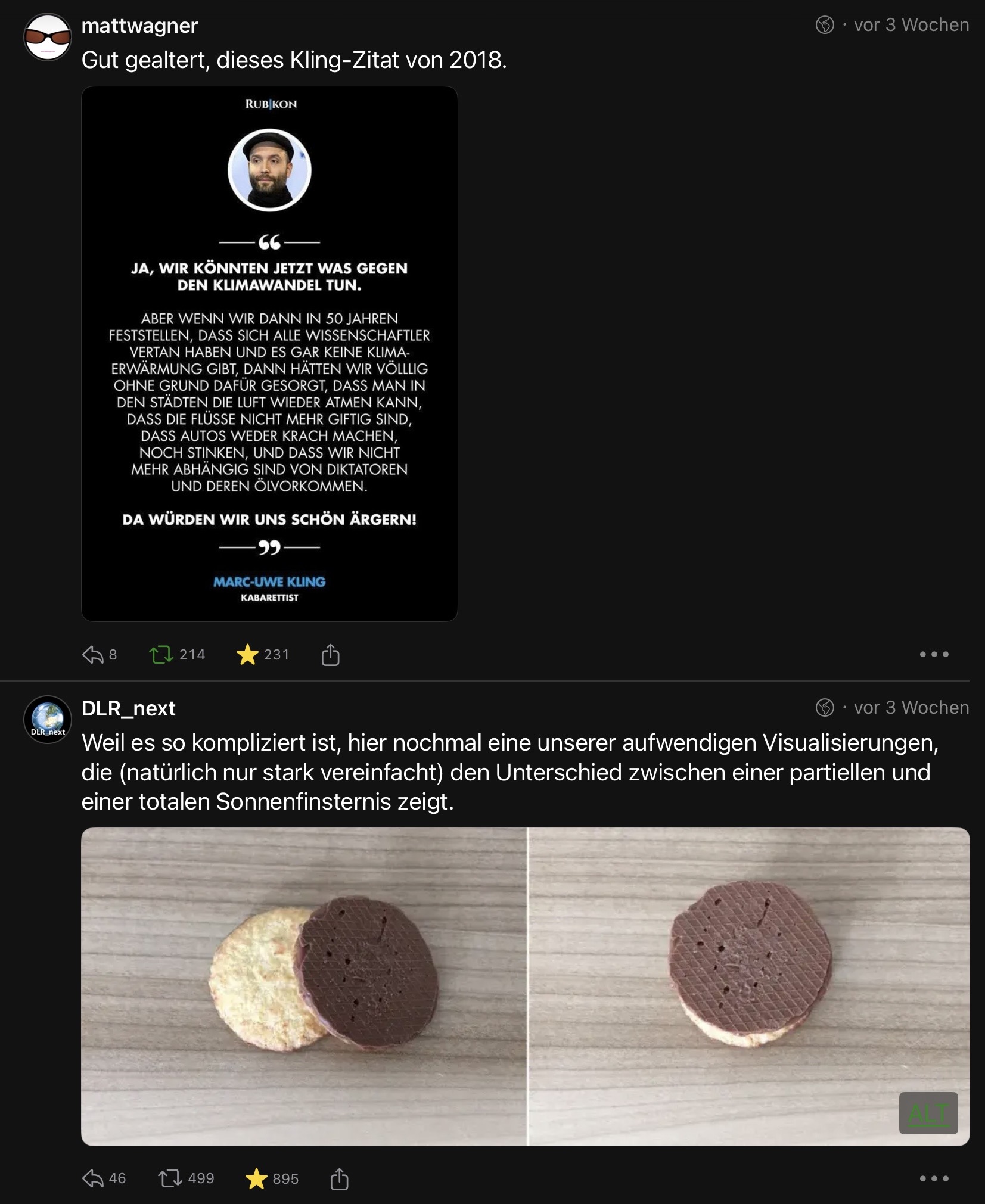
Task: View the mattwagner username profile
Action: 139,26
